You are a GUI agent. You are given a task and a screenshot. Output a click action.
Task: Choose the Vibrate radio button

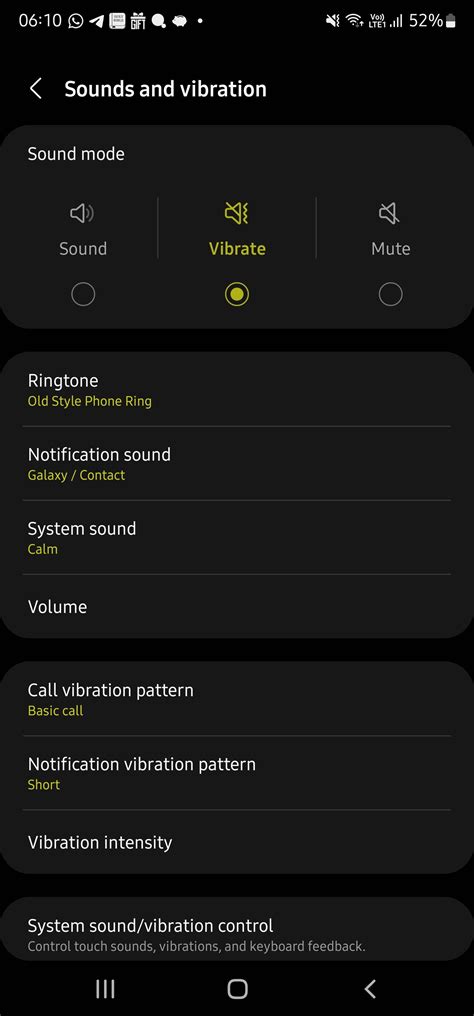237,295
